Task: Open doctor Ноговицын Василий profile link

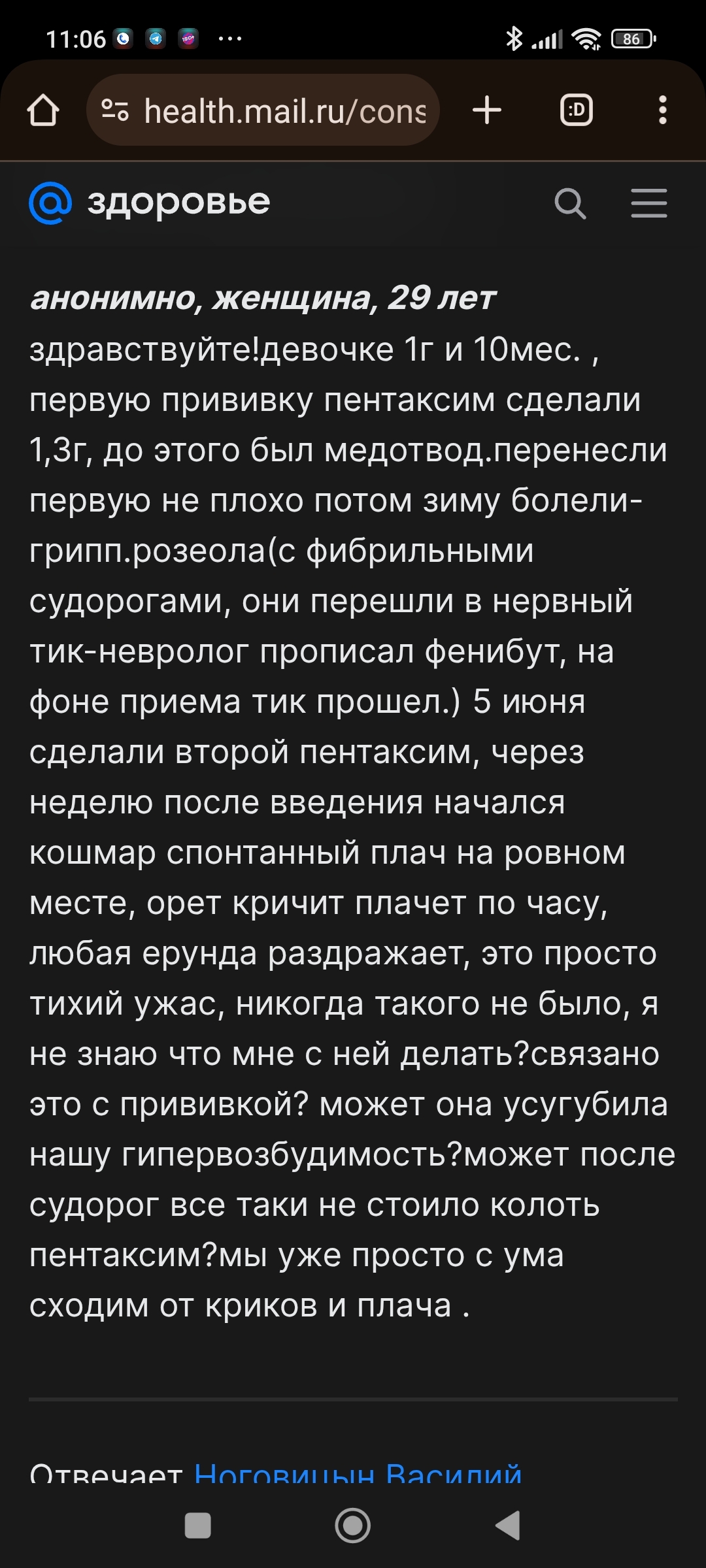Action: point(358,1474)
